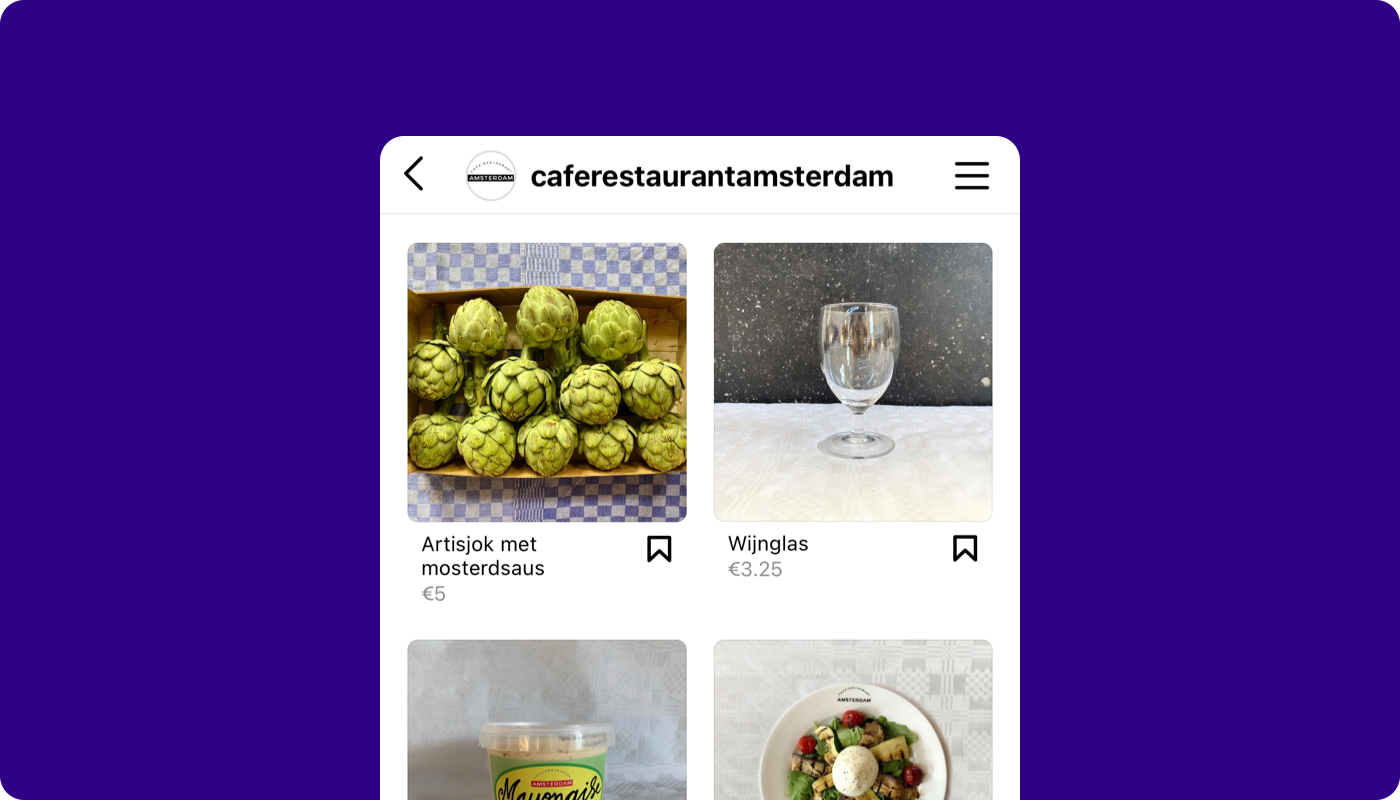This screenshot has height=800, width=1400.
Task: Save Artisjok met mosterdsaus to wishlist
Action: tap(659, 549)
